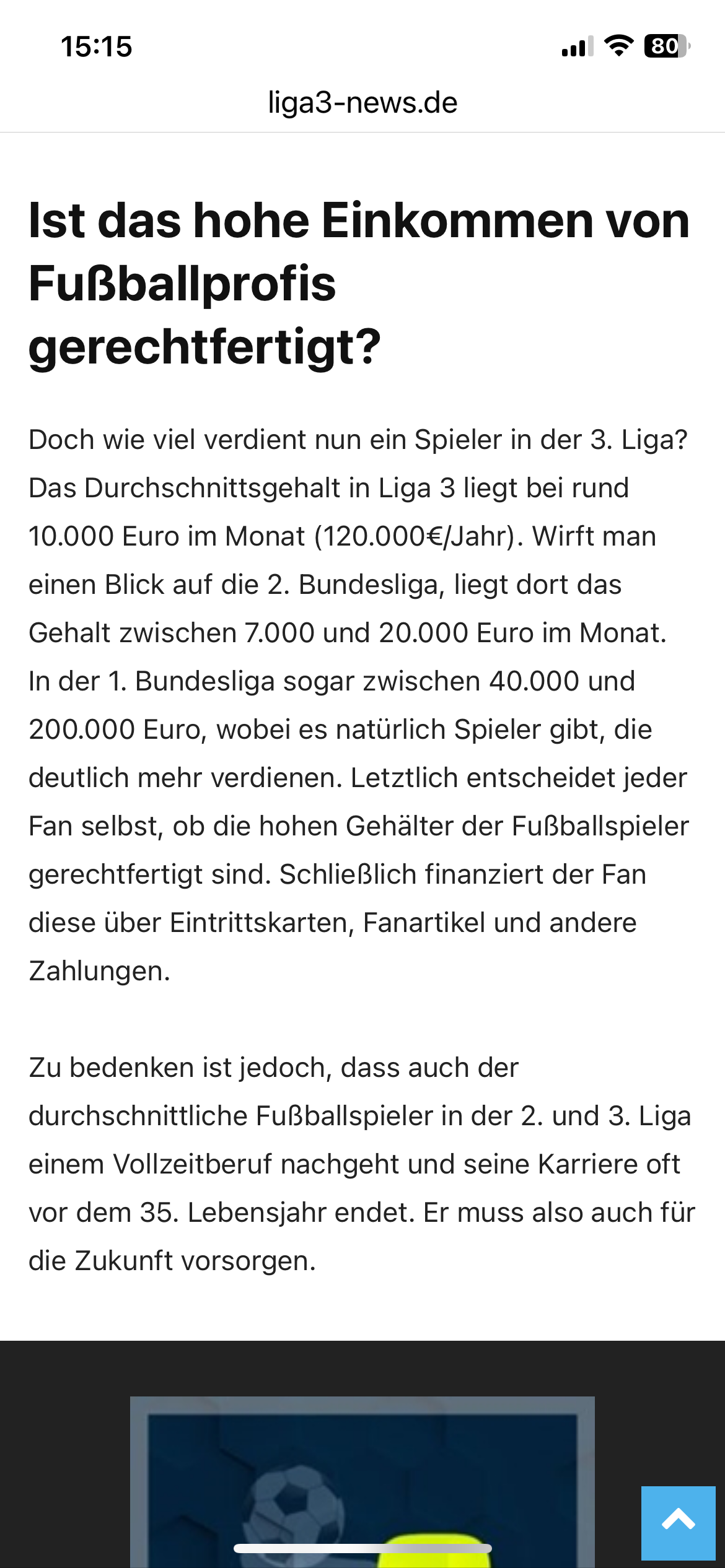
Task: Open the football image banner below the article
Action: click(362, 1481)
